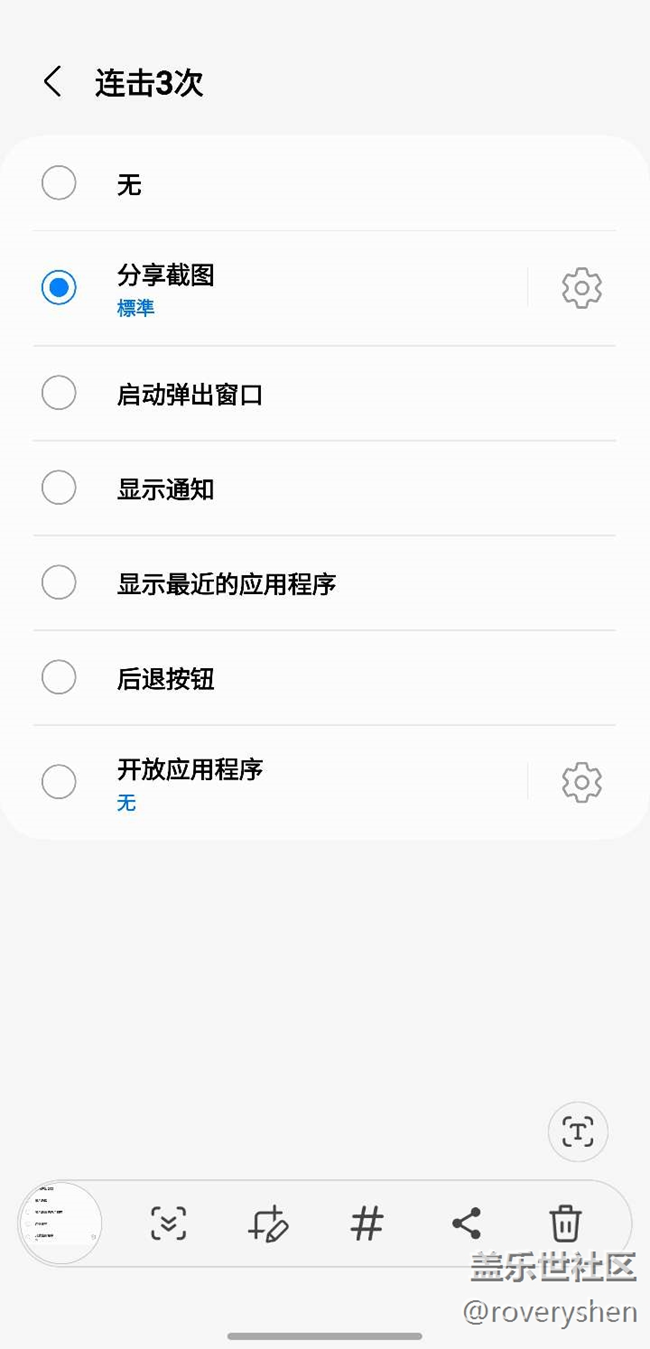
Task: Delete the captured screenshot
Action: tap(565, 1223)
